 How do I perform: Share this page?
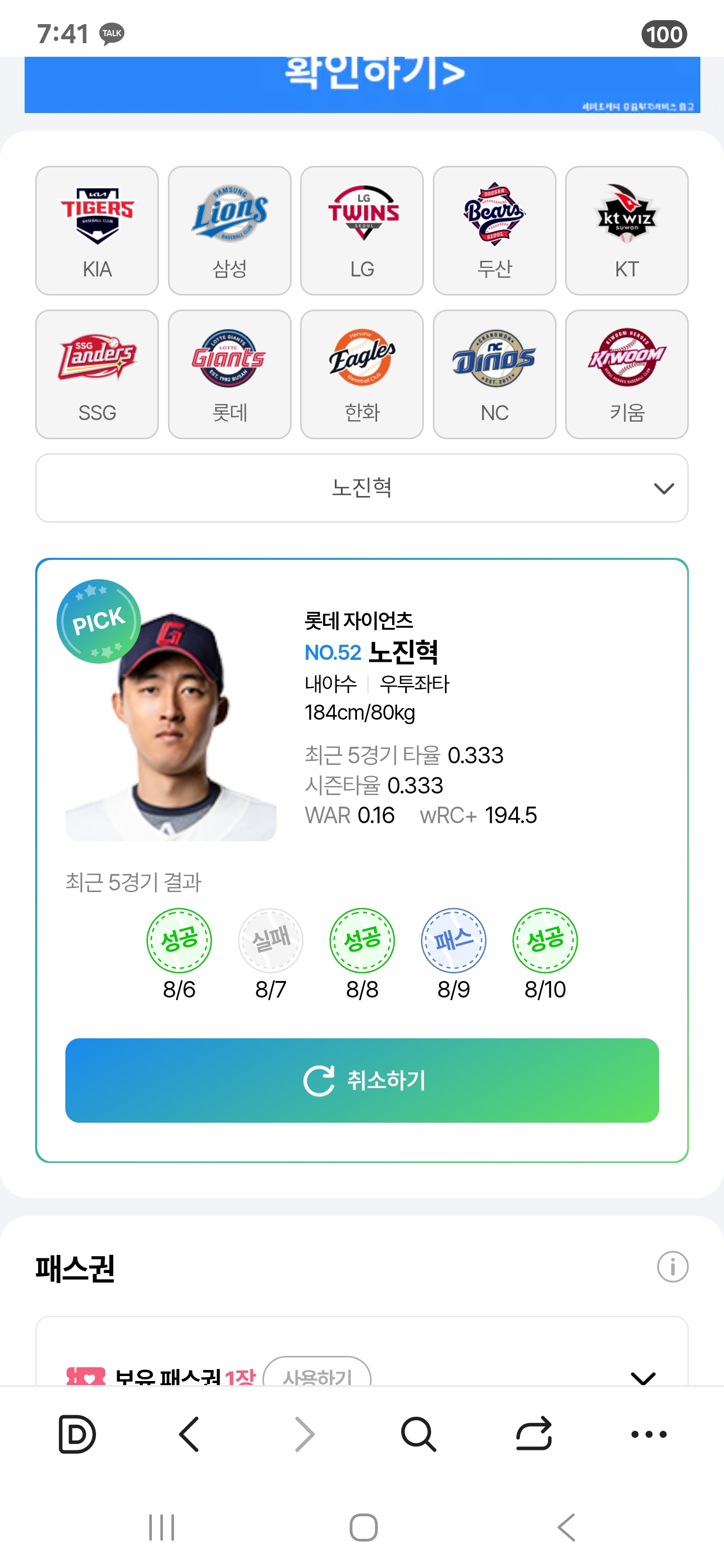(x=533, y=1434)
